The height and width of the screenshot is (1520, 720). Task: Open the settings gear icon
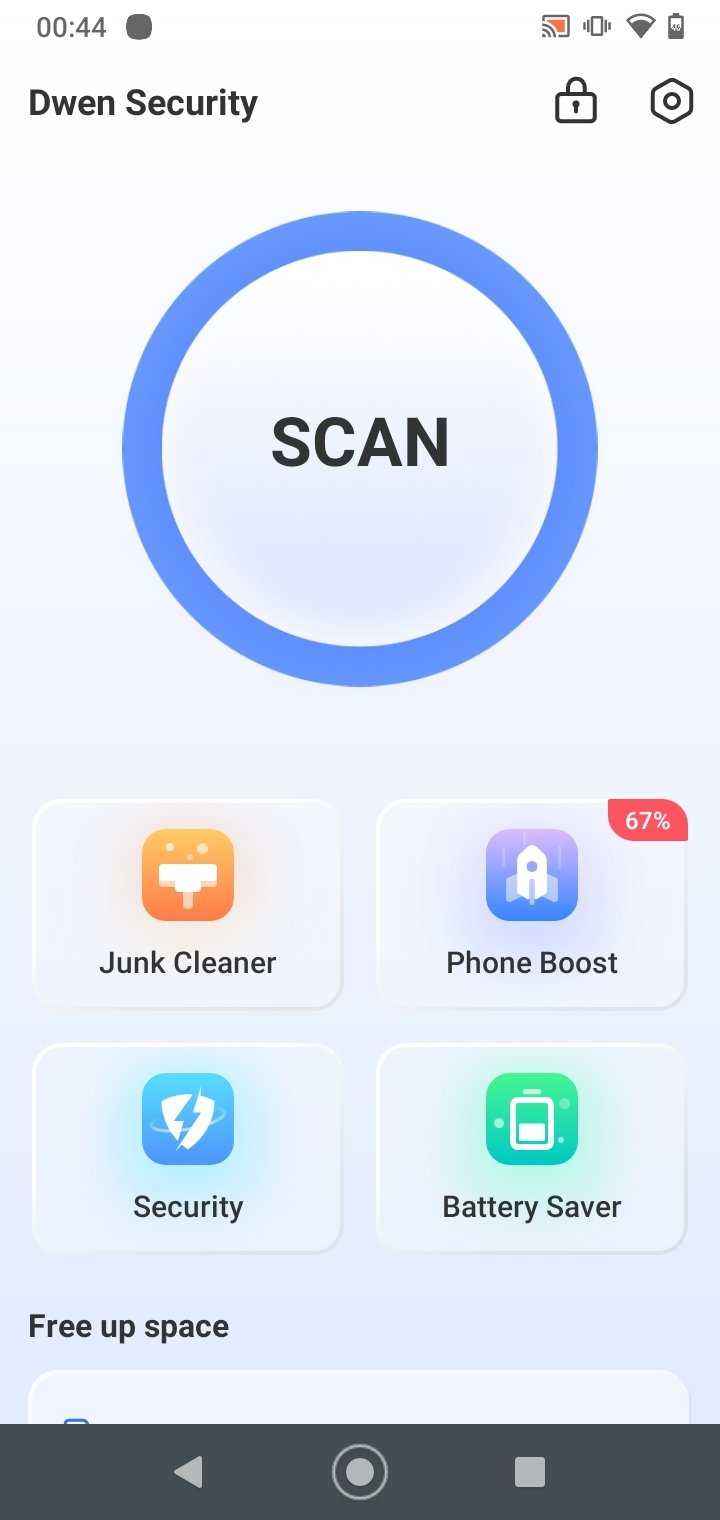click(x=672, y=102)
